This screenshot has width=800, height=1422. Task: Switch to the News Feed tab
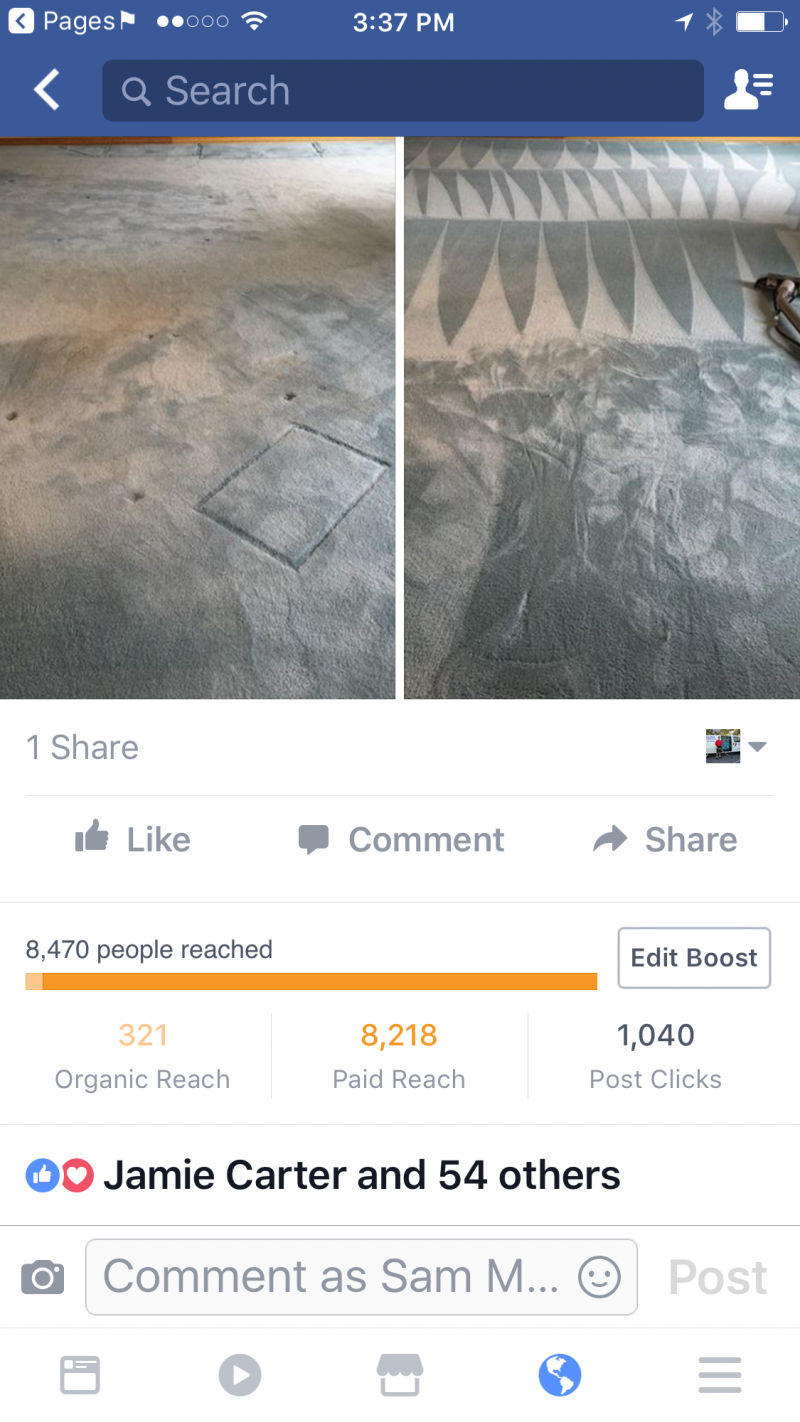tap(80, 1375)
